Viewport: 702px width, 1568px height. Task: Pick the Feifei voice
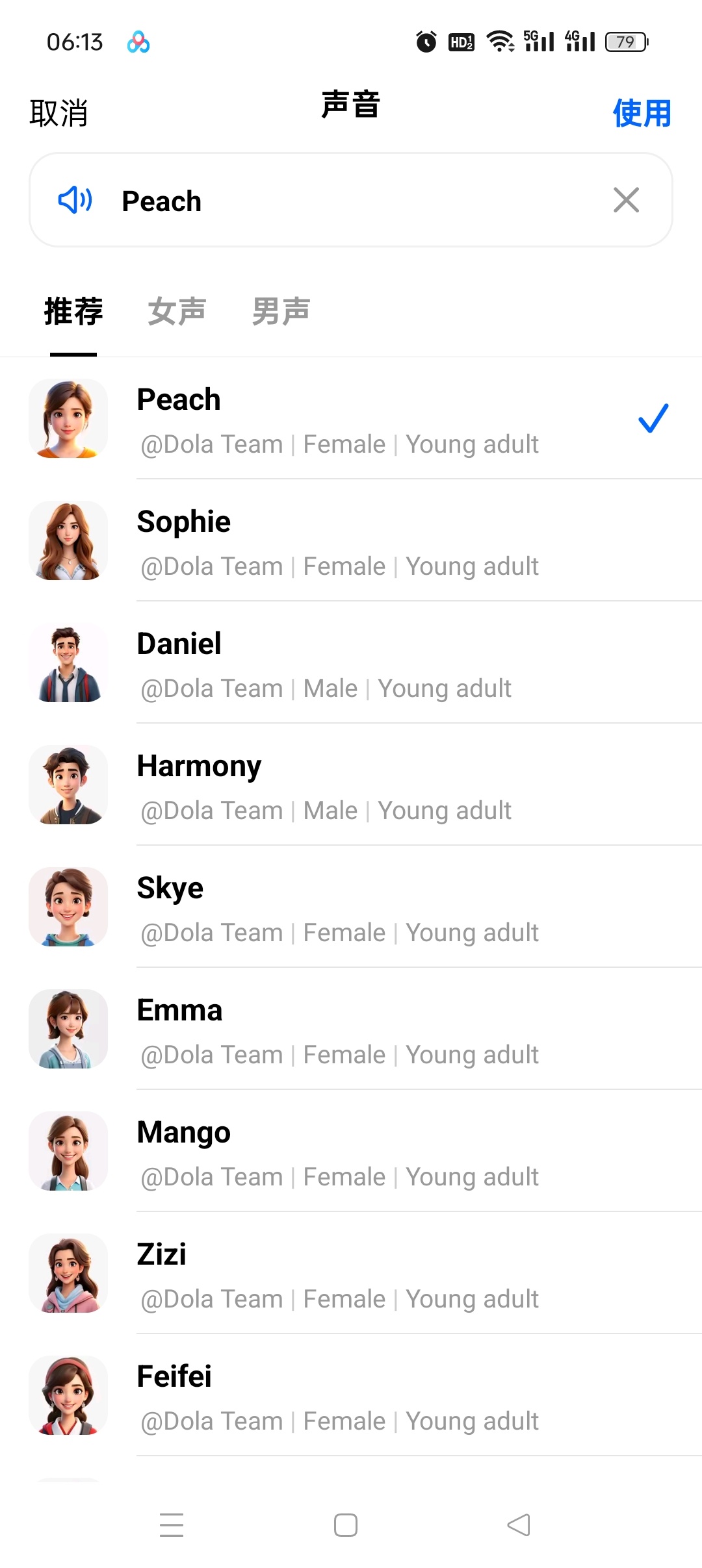pos(351,1396)
